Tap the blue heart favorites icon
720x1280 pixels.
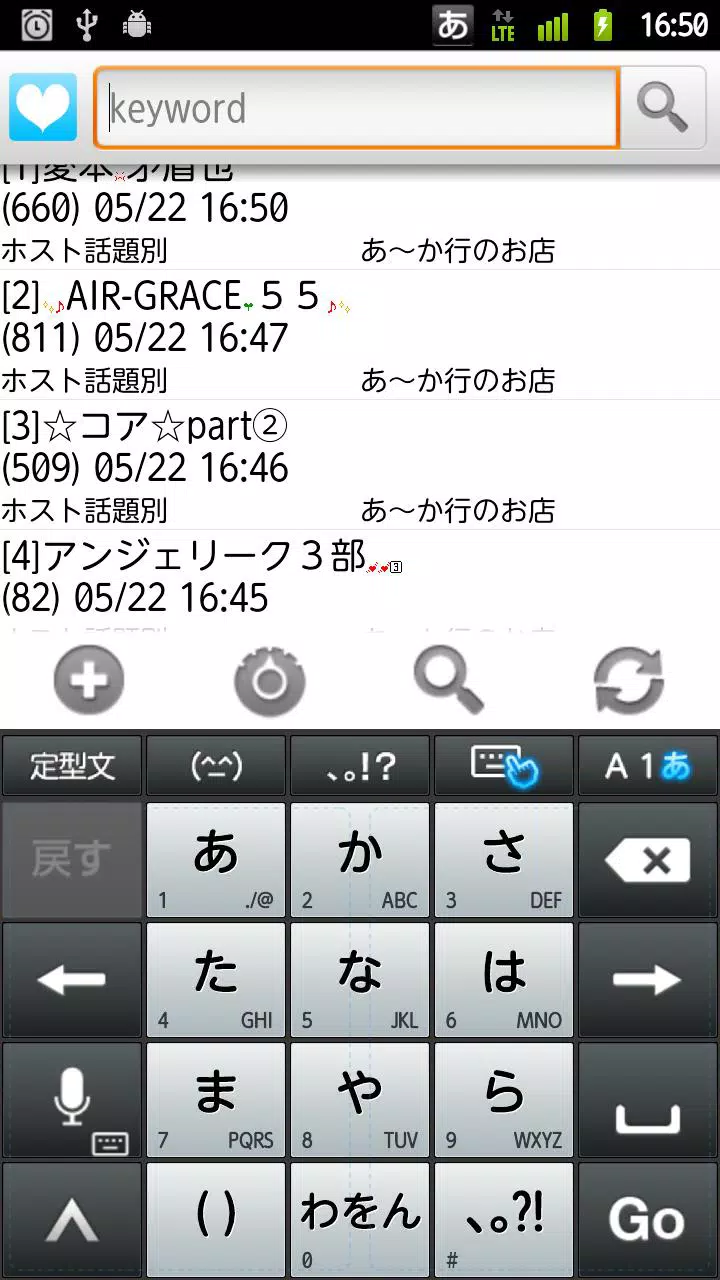click(42, 106)
